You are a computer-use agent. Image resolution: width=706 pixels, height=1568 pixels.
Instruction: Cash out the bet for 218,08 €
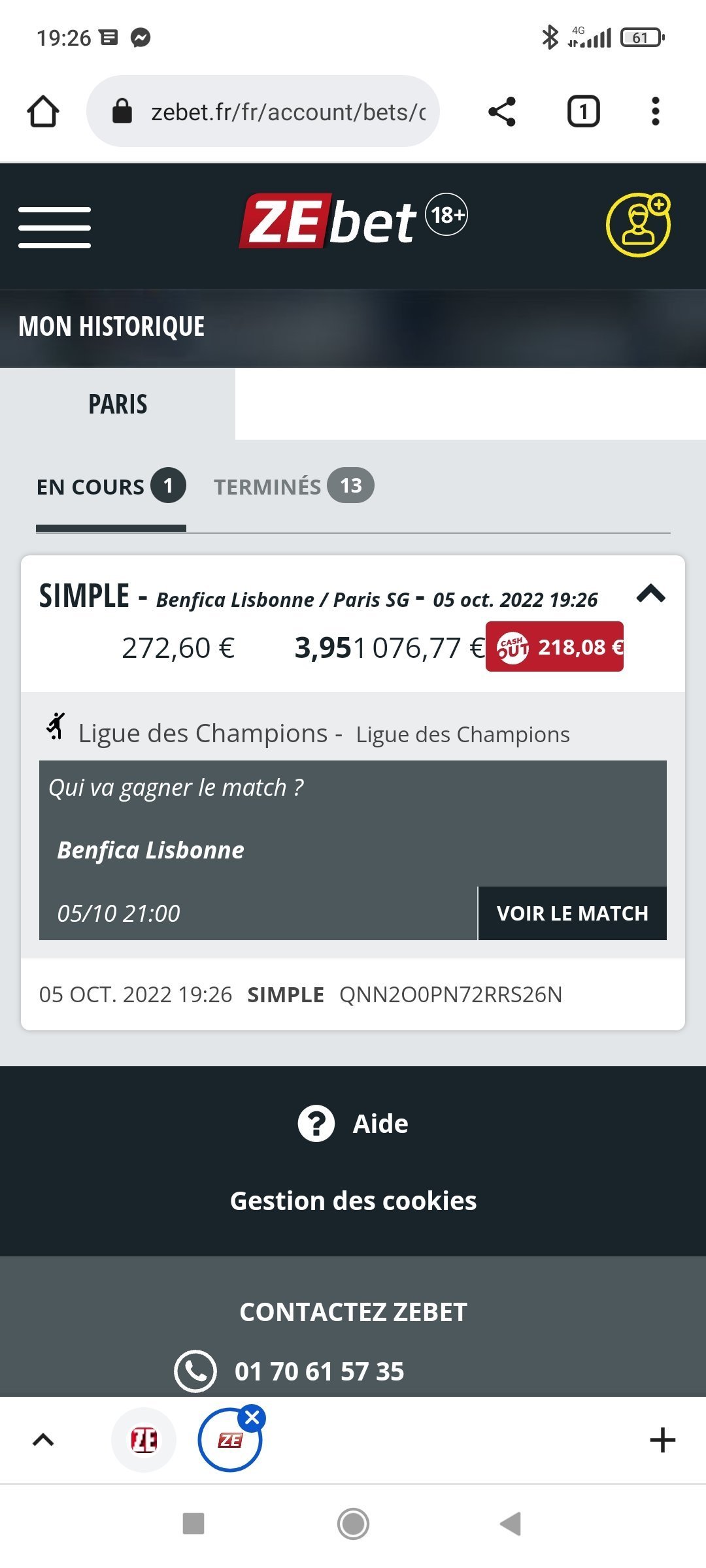pos(554,647)
